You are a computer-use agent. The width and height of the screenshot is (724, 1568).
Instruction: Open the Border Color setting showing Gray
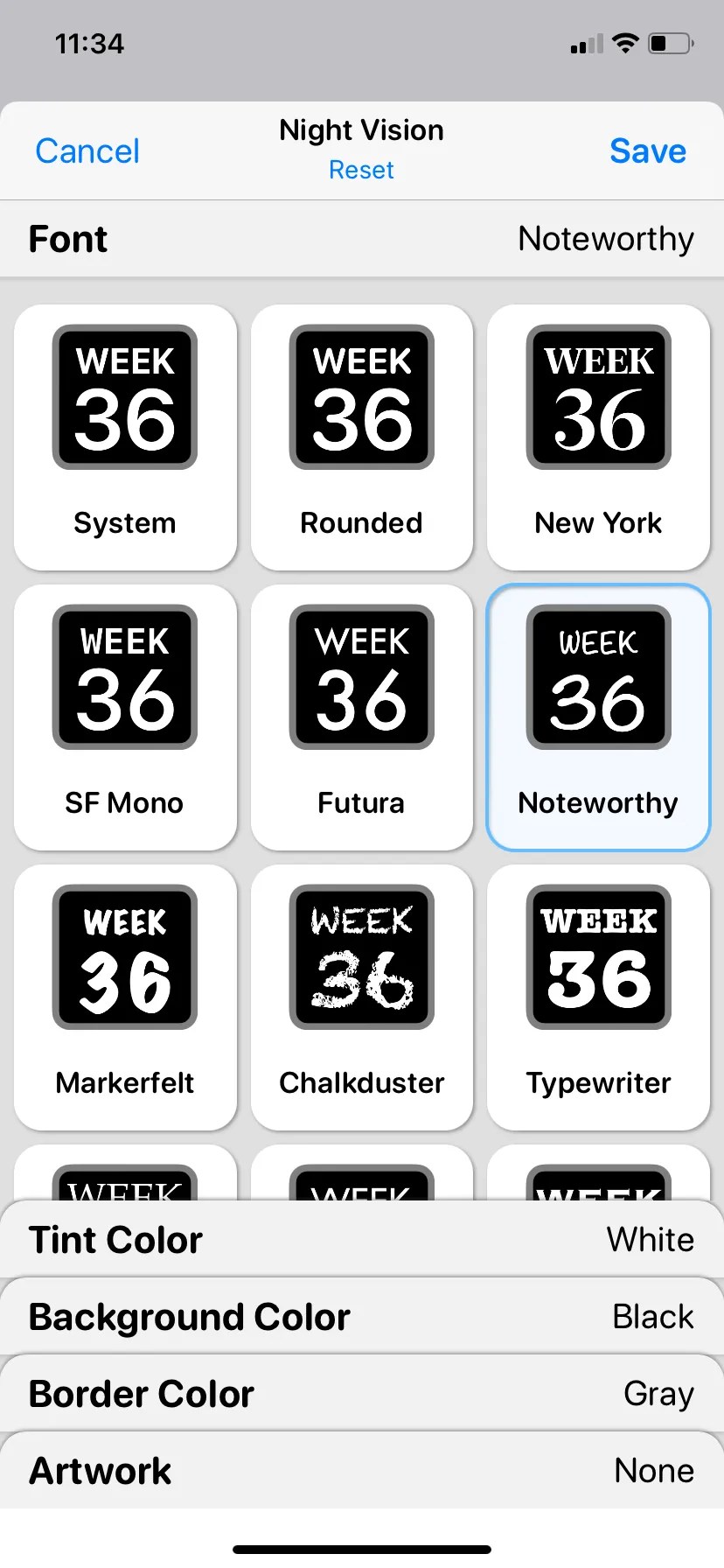click(x=361, y=1393)
